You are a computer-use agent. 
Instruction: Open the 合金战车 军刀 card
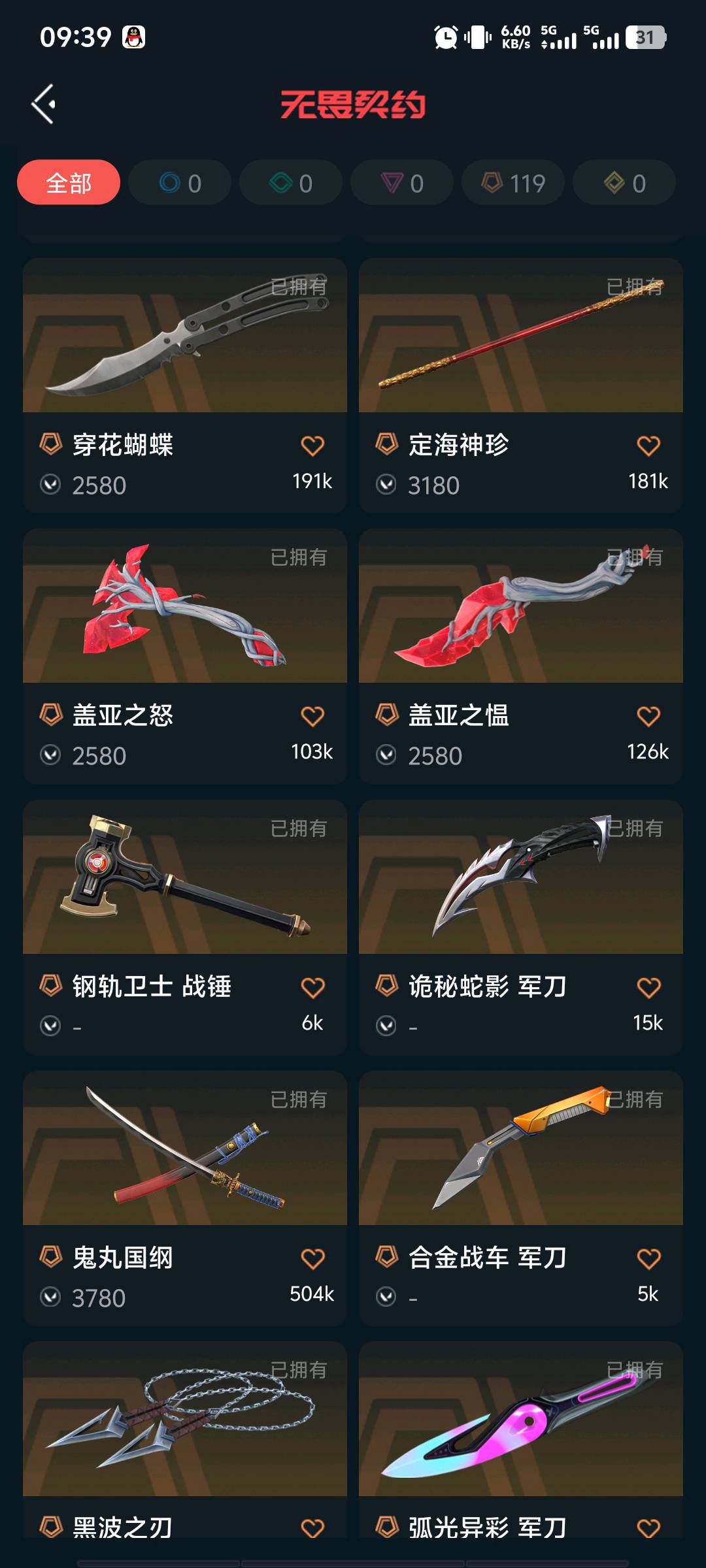(x=521, y=1149)
